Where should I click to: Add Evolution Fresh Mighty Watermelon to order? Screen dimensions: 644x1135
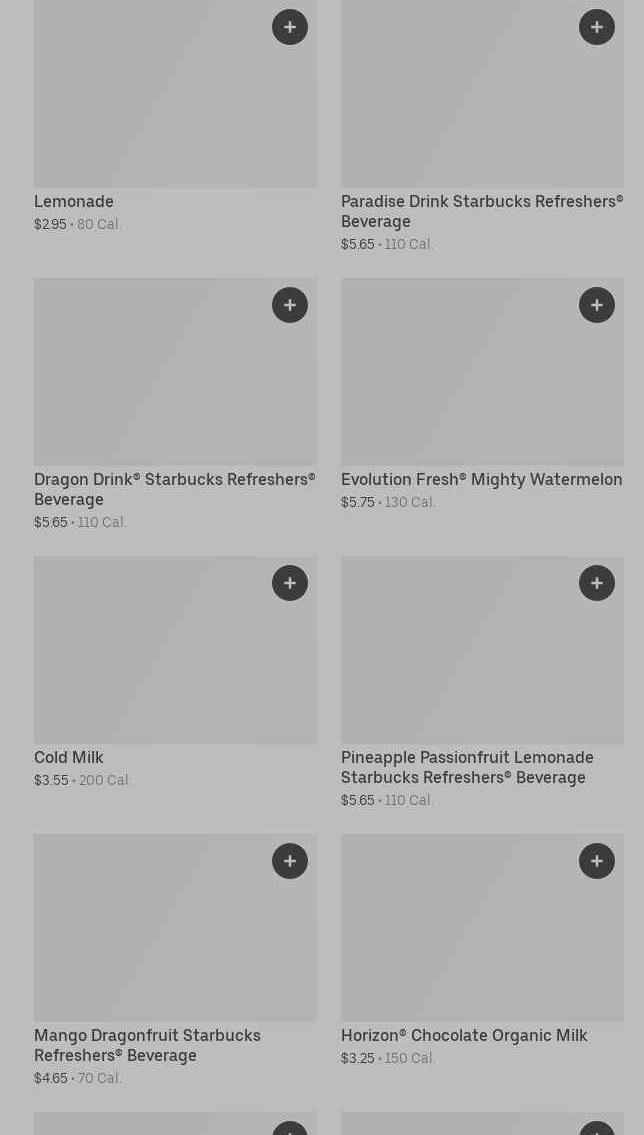(597, 305)
